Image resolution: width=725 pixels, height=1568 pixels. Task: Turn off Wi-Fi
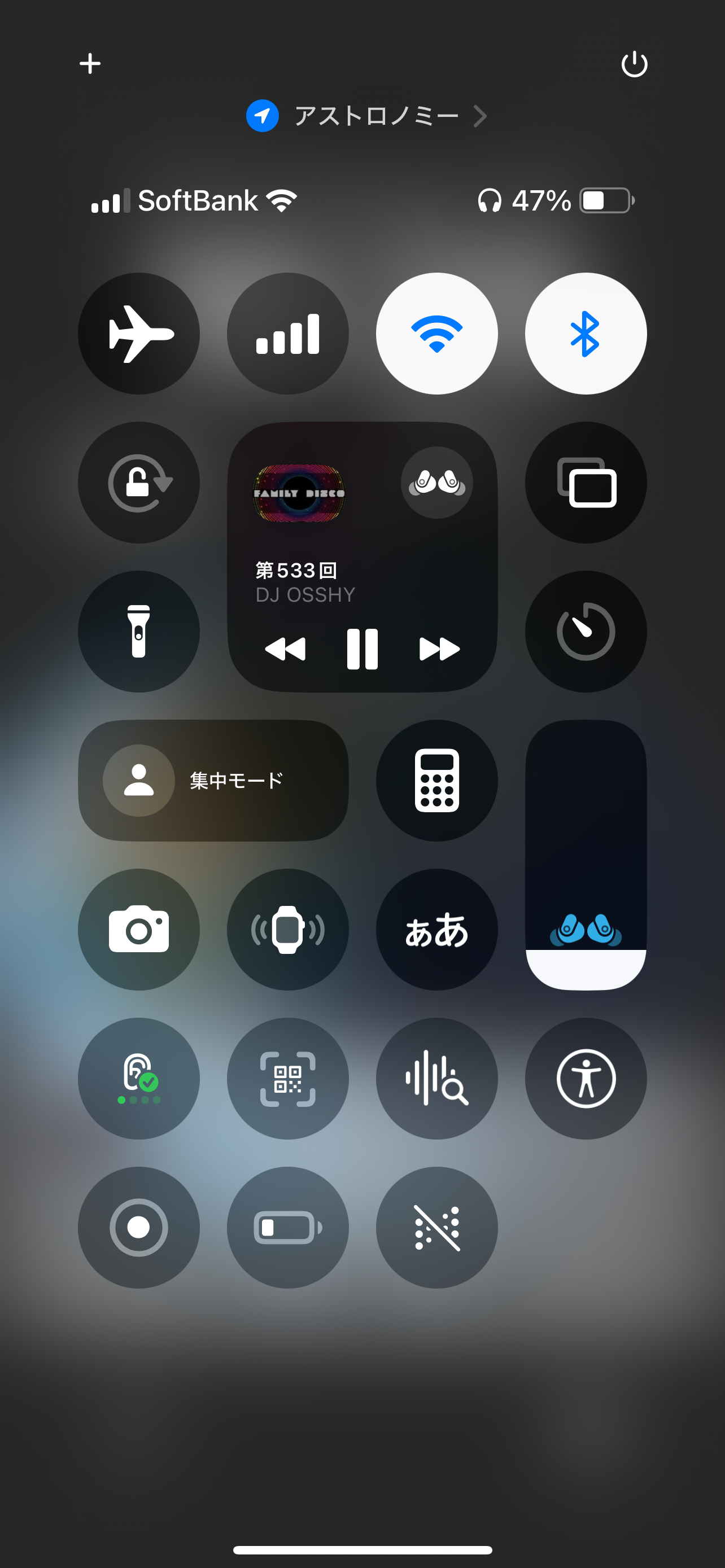coord(436,334)
